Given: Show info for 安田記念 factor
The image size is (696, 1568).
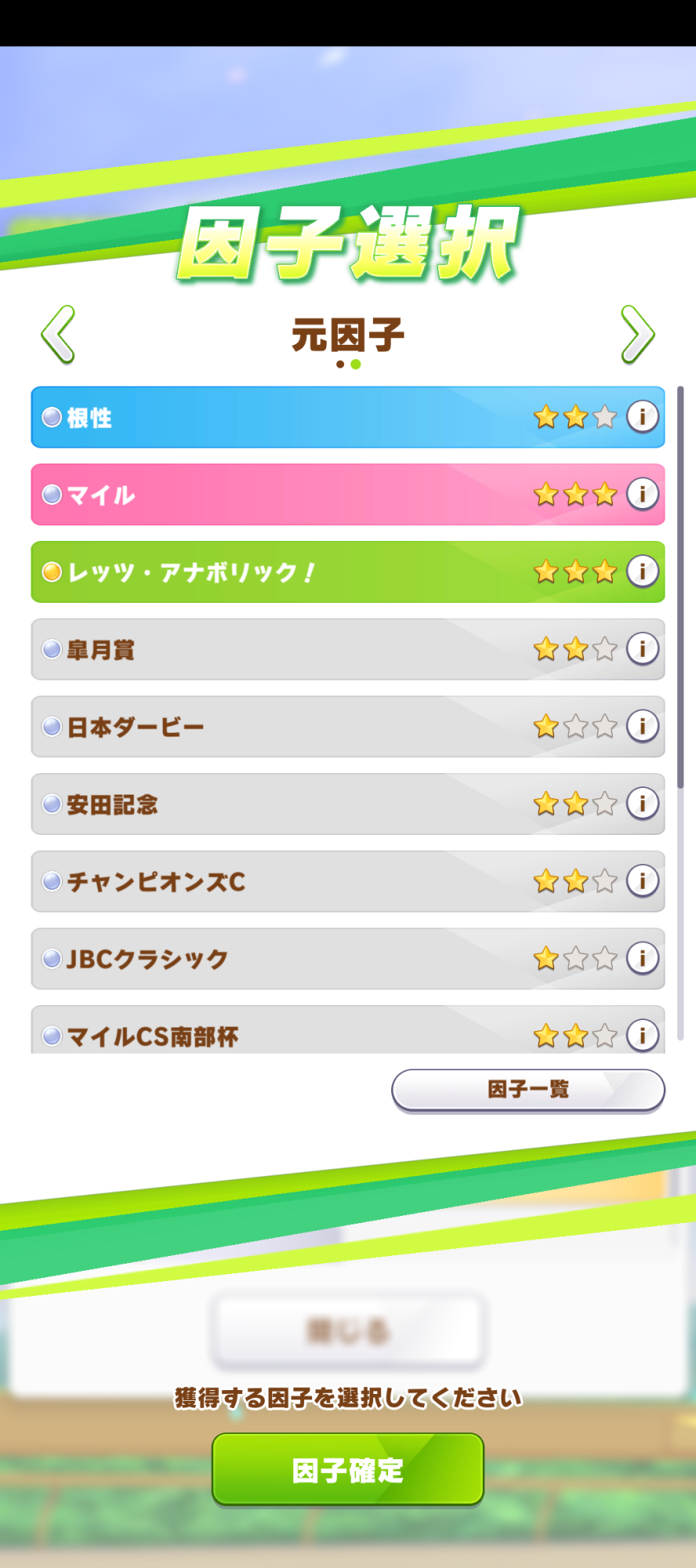Looking at the screenshot, I should coord(642,804).
